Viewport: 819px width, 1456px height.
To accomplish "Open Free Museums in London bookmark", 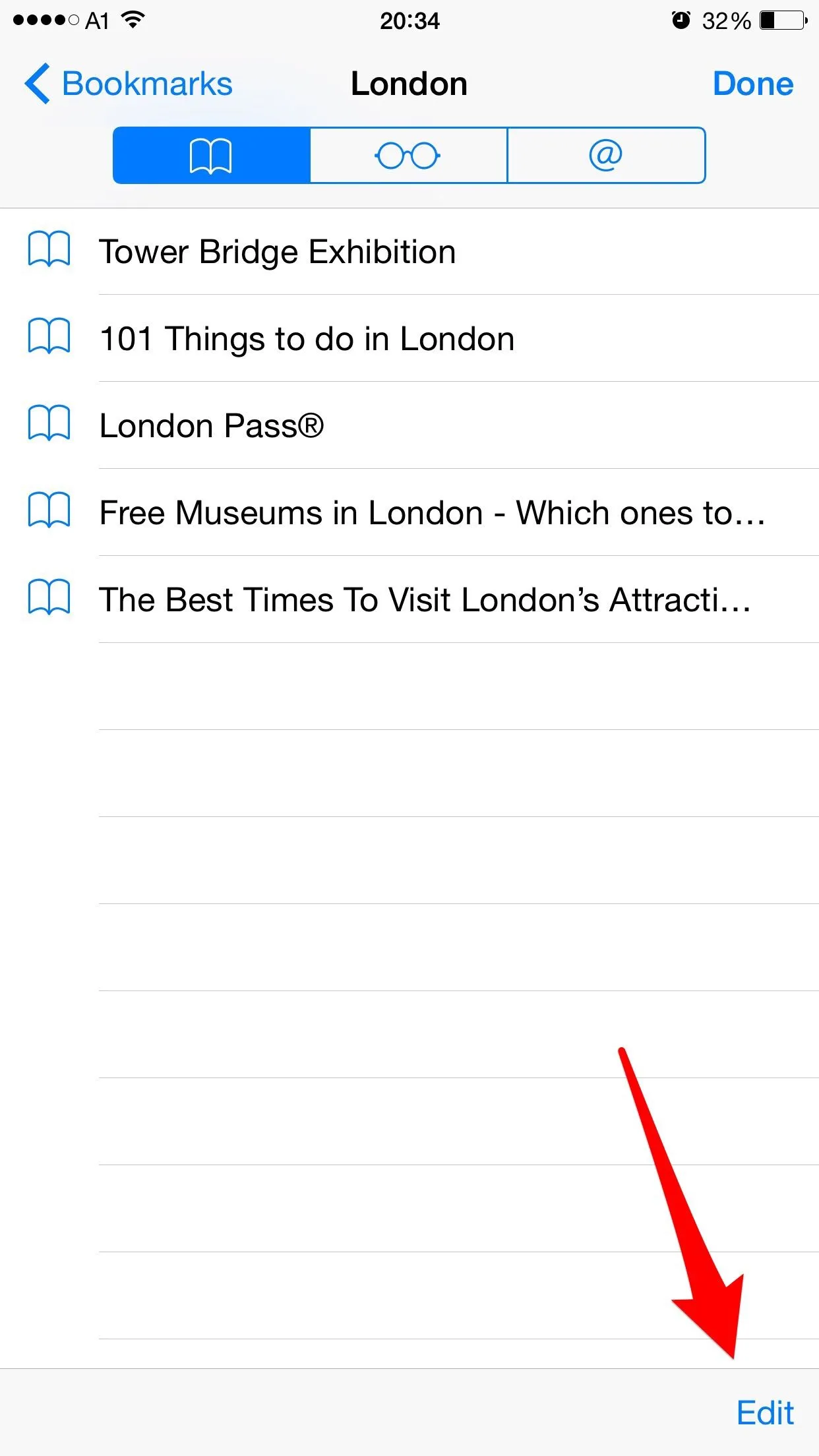I will [432, 513].
